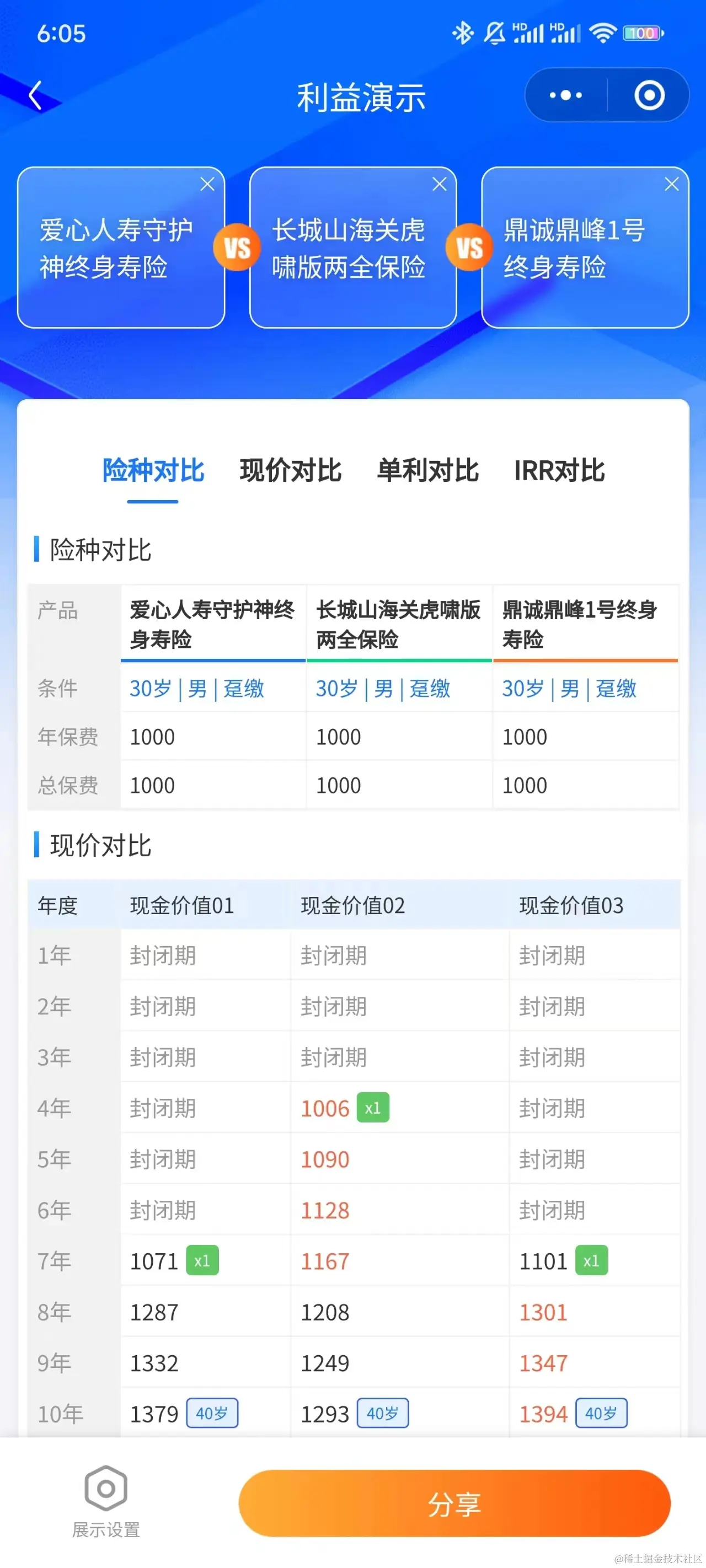Remove 长城山海关虎啸版两全保险 from the comparison

[x=439, y=184]
